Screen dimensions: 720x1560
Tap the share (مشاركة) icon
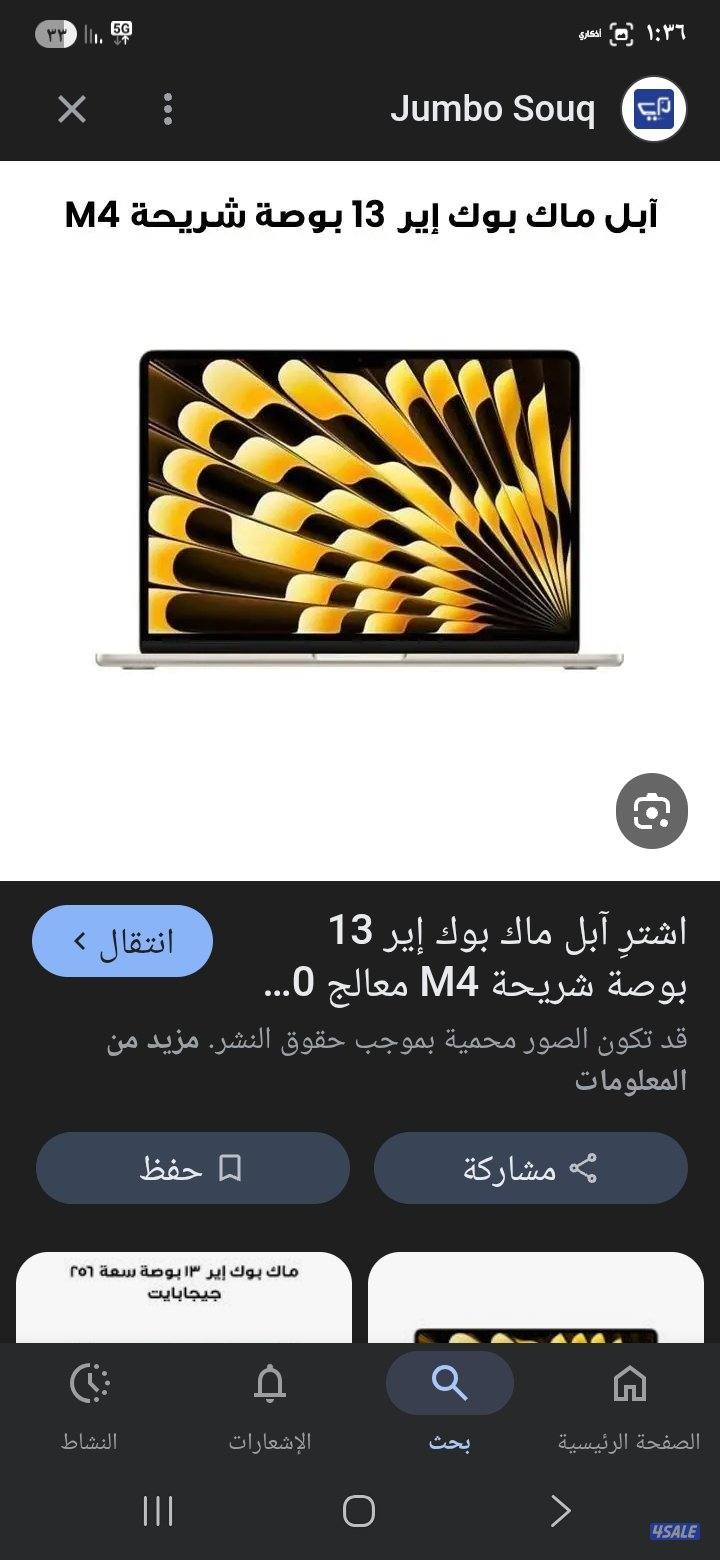click(x=585, y=1168)
